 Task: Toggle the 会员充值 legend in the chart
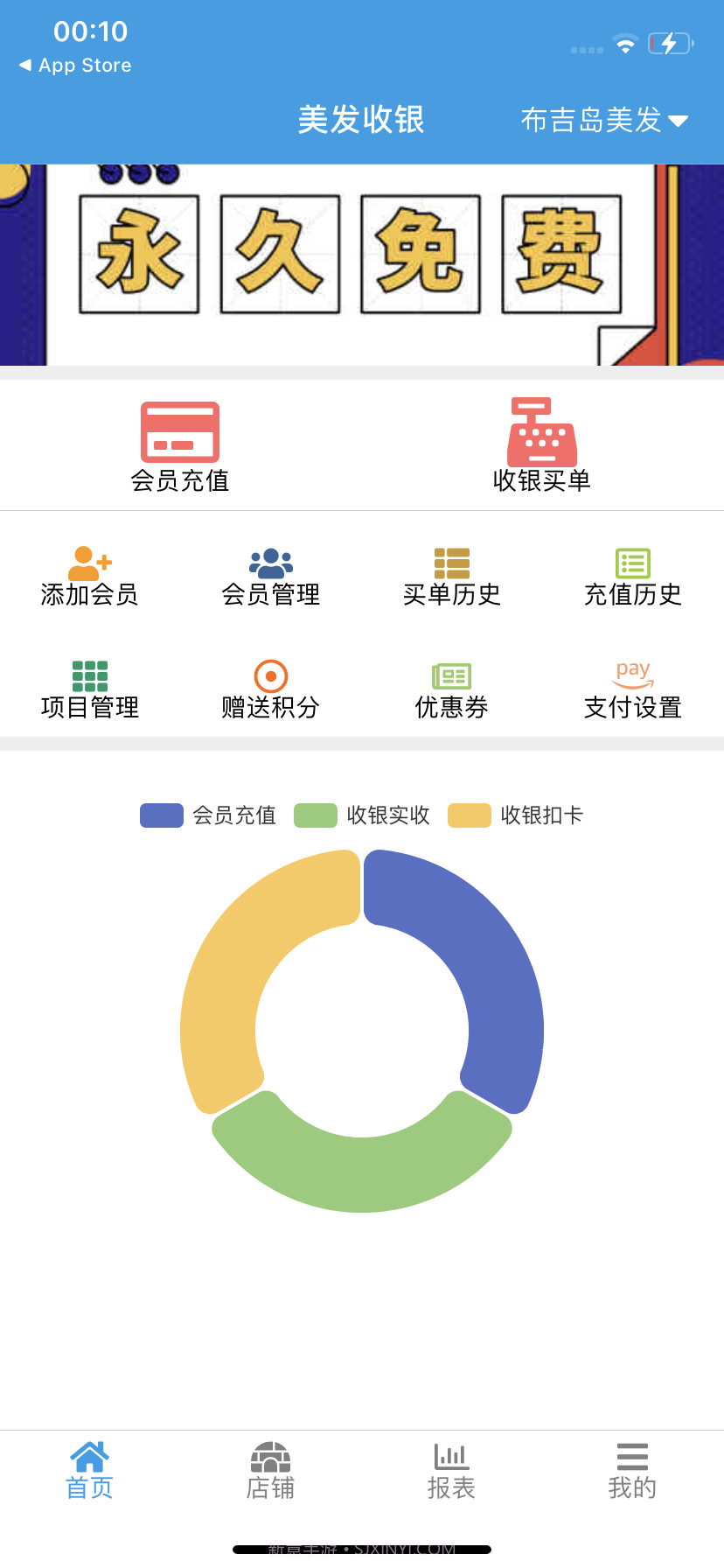click(208, 815)
